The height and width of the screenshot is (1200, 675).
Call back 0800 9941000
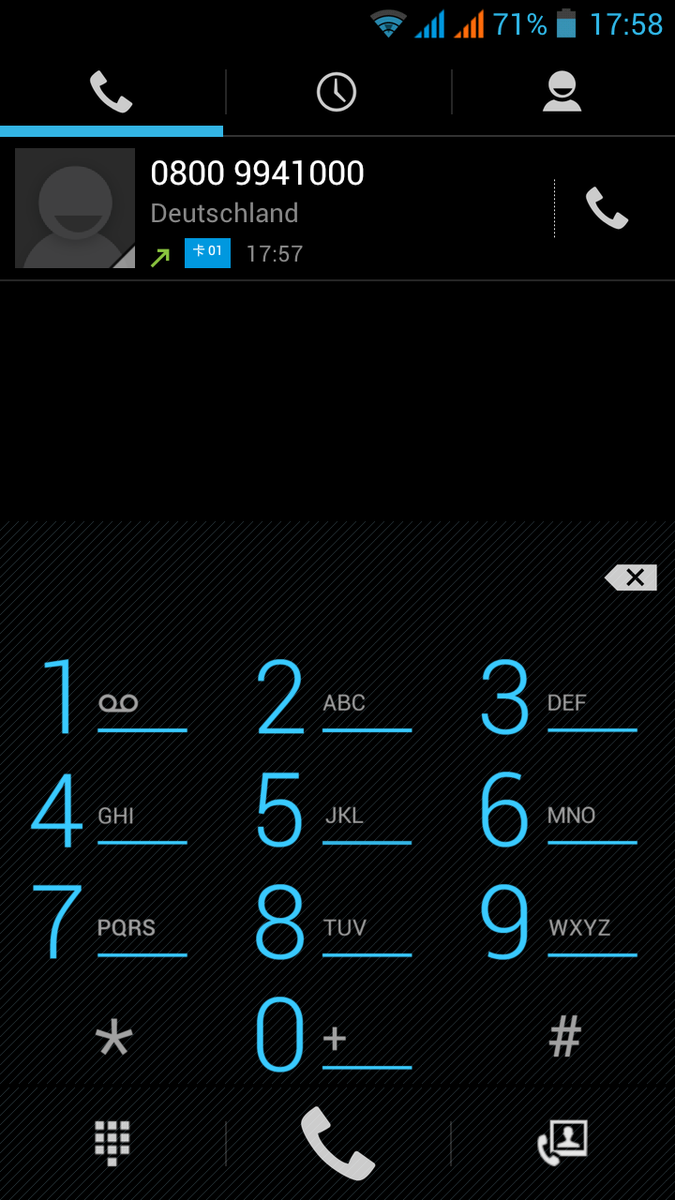coord(607,208)
